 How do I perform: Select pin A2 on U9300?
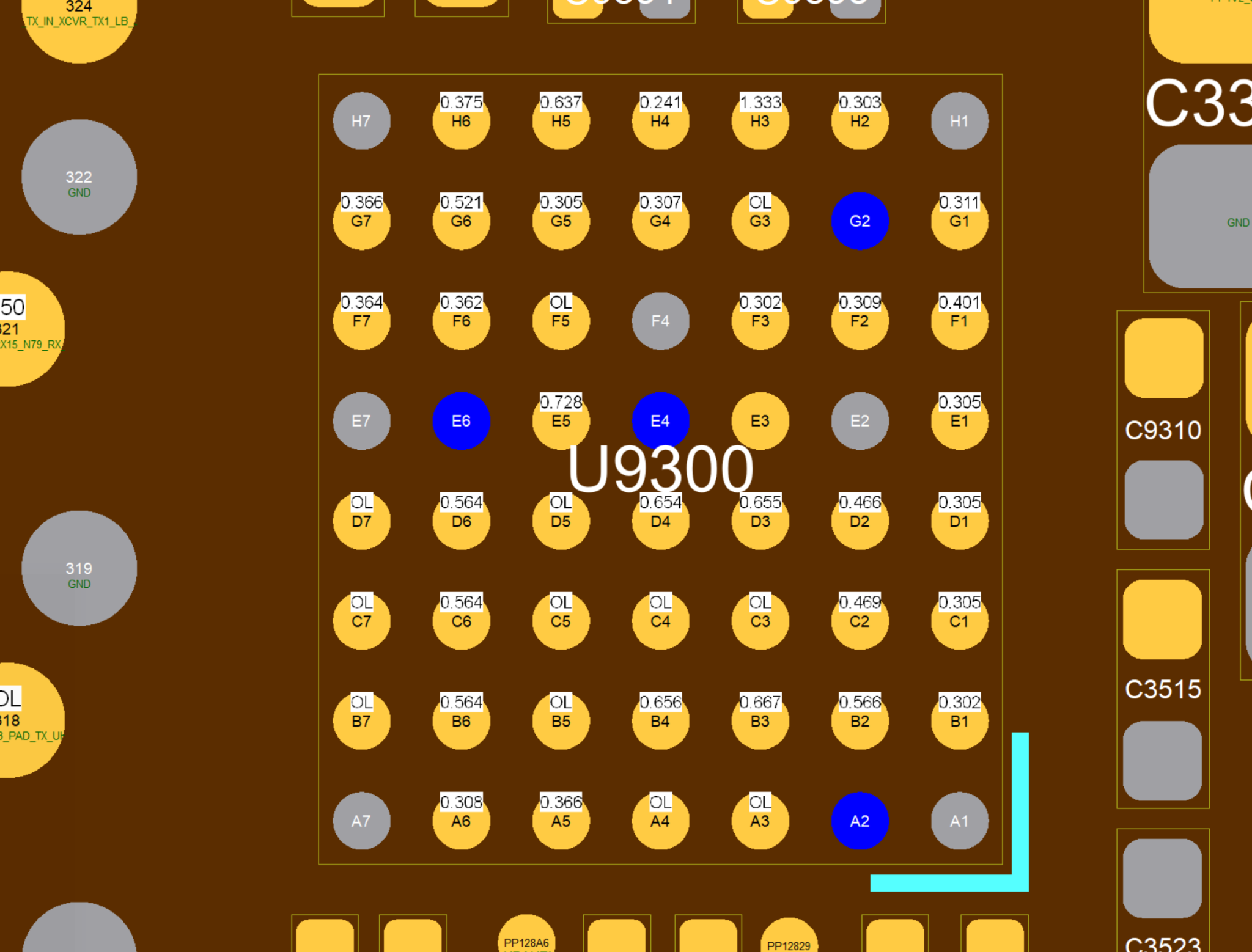859,821
